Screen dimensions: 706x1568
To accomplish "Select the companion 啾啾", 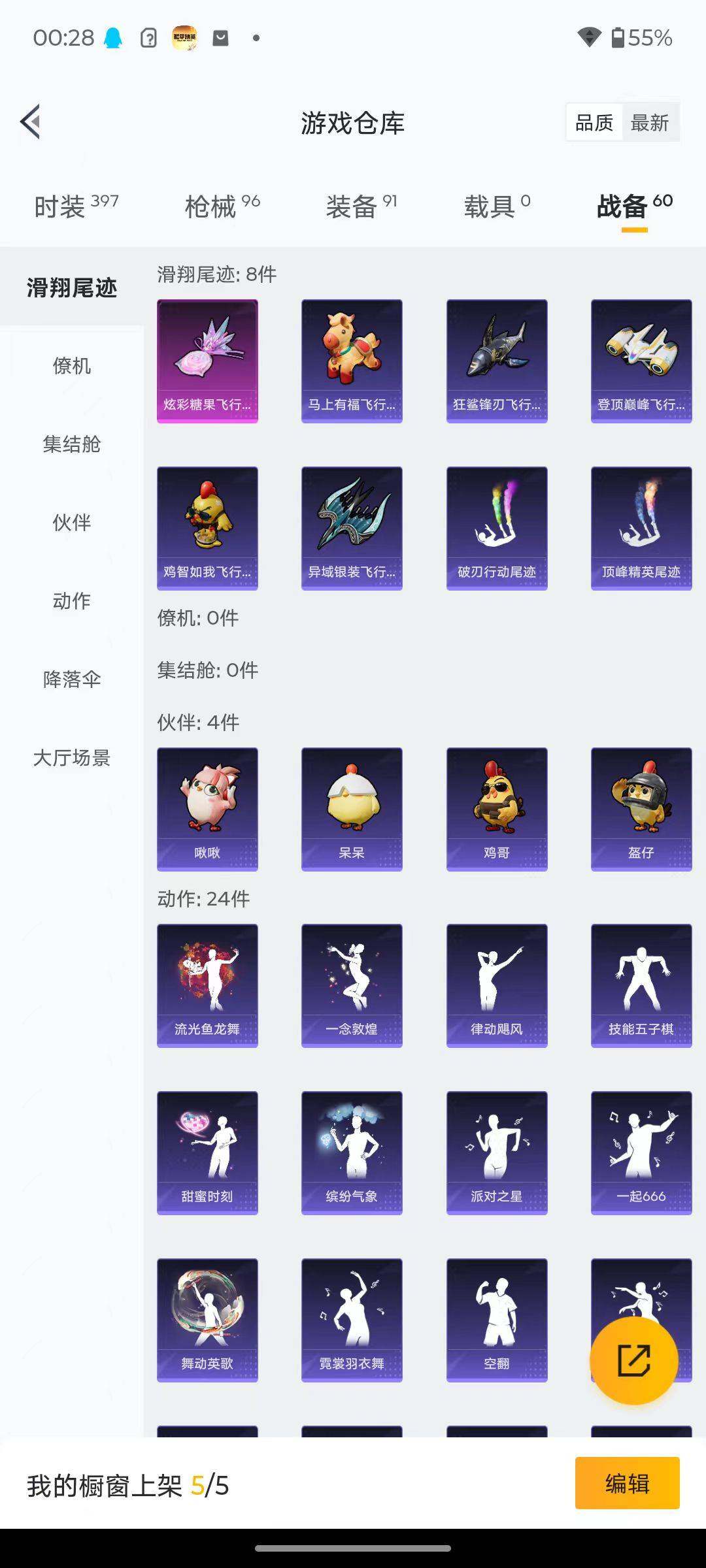I will 207,808.
